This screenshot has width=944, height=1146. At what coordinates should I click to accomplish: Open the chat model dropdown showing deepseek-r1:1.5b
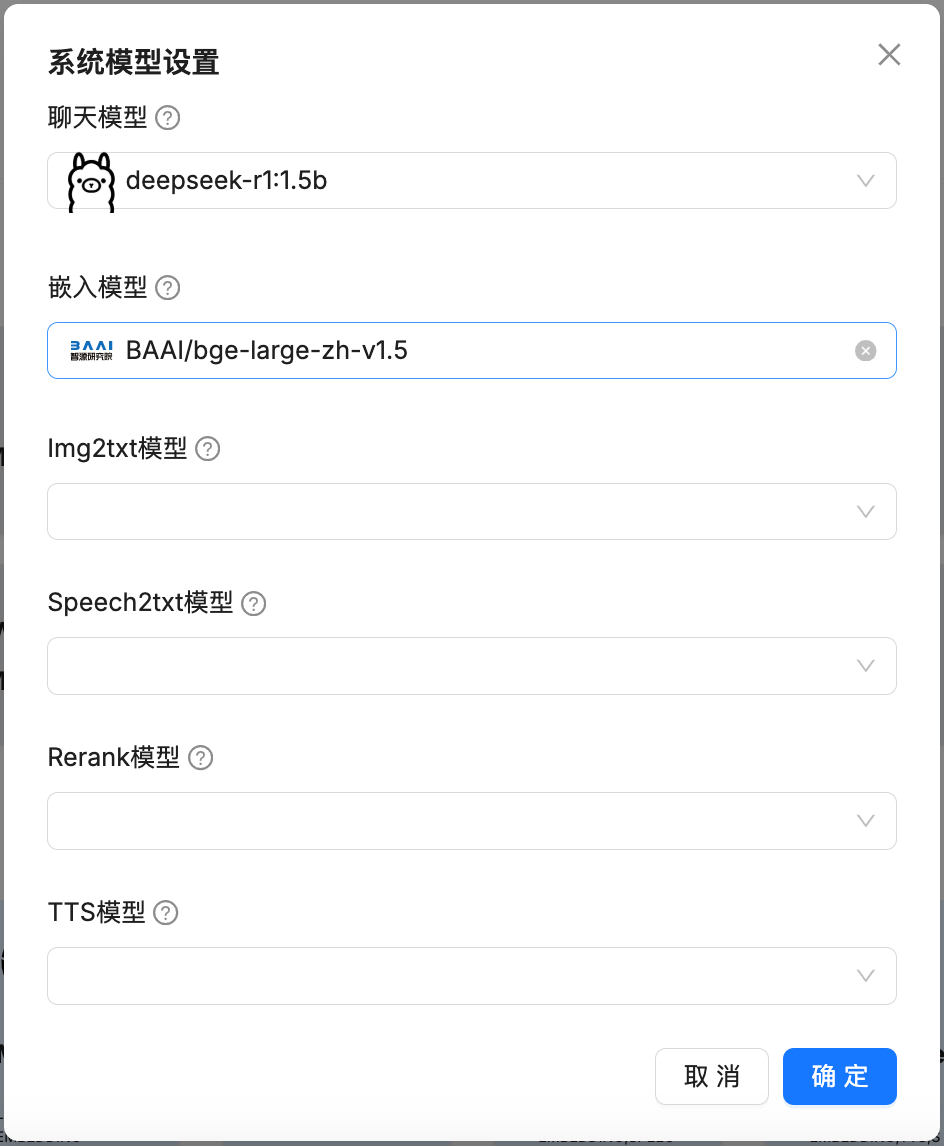pyautogui.click(x=864, y=180)
